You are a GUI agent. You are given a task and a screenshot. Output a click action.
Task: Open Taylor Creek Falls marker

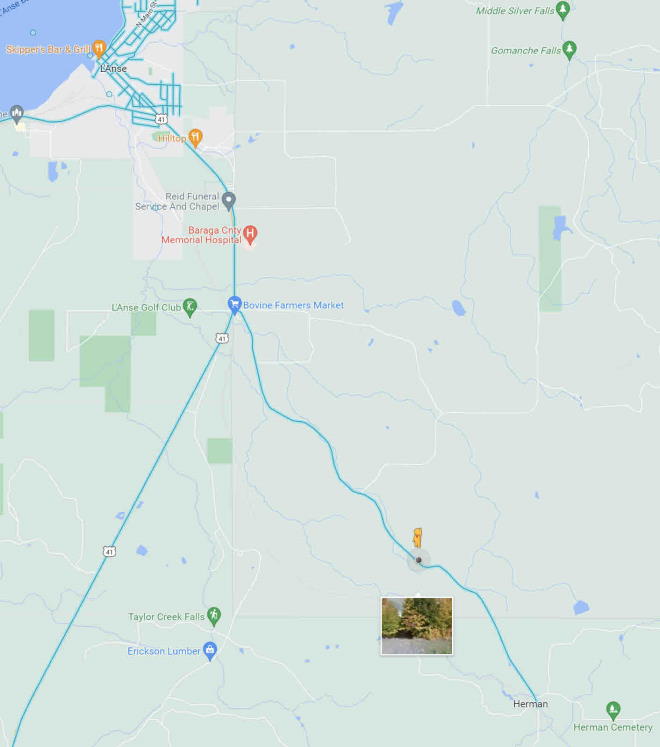[213, 615]
